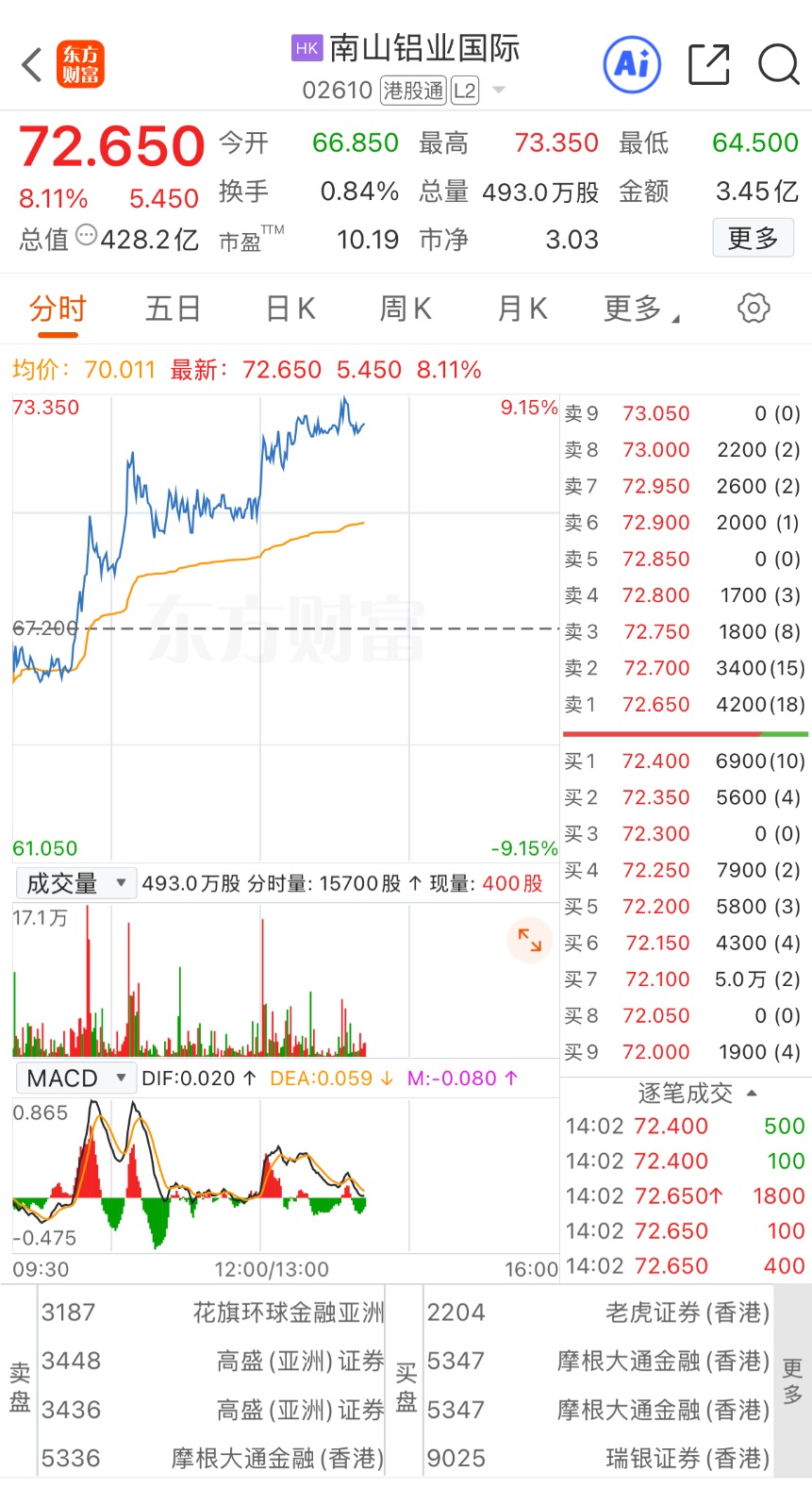
Task: Toggle the 逐笔成交 list header
Action: tap(696, 1093)
